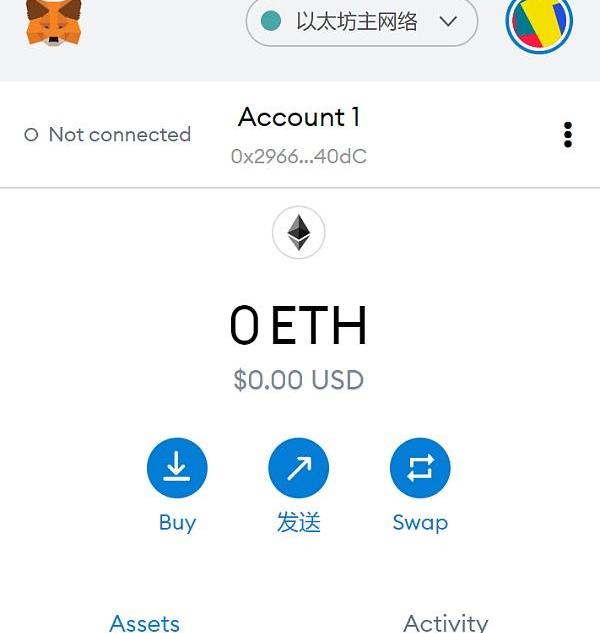Viewport: 600px width, 633px height.
Task: Check the Not connected site status
Action: pyautogui.click(x=108, y=135)
